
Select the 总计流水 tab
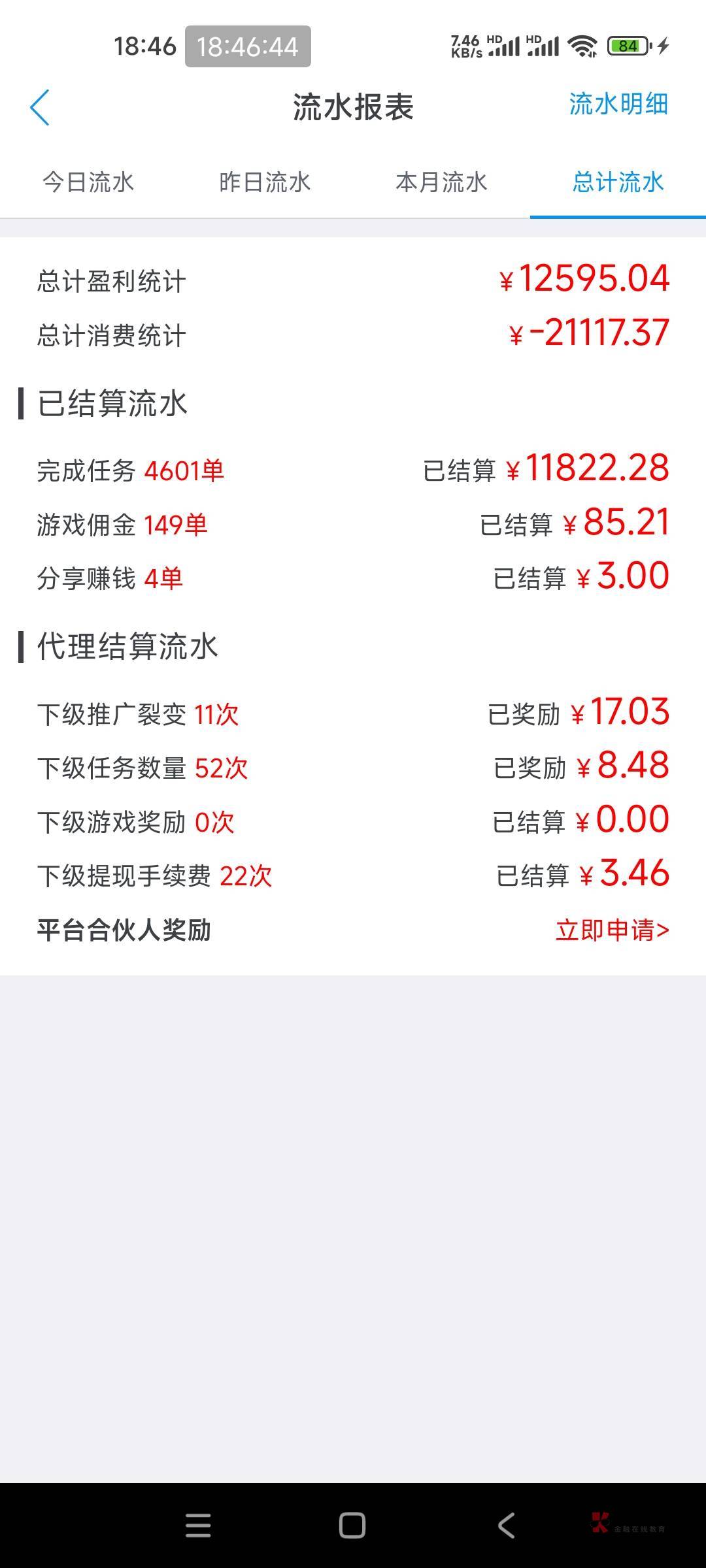(618, 182)
